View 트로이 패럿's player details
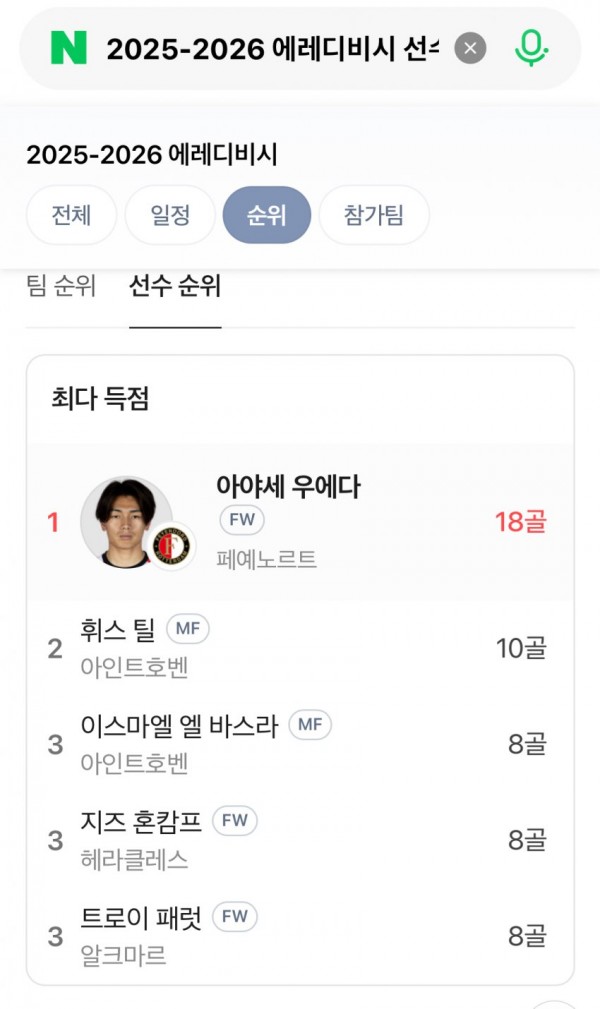The width and height of the screenshot is (600, 1009). click(x=141, y=918)
